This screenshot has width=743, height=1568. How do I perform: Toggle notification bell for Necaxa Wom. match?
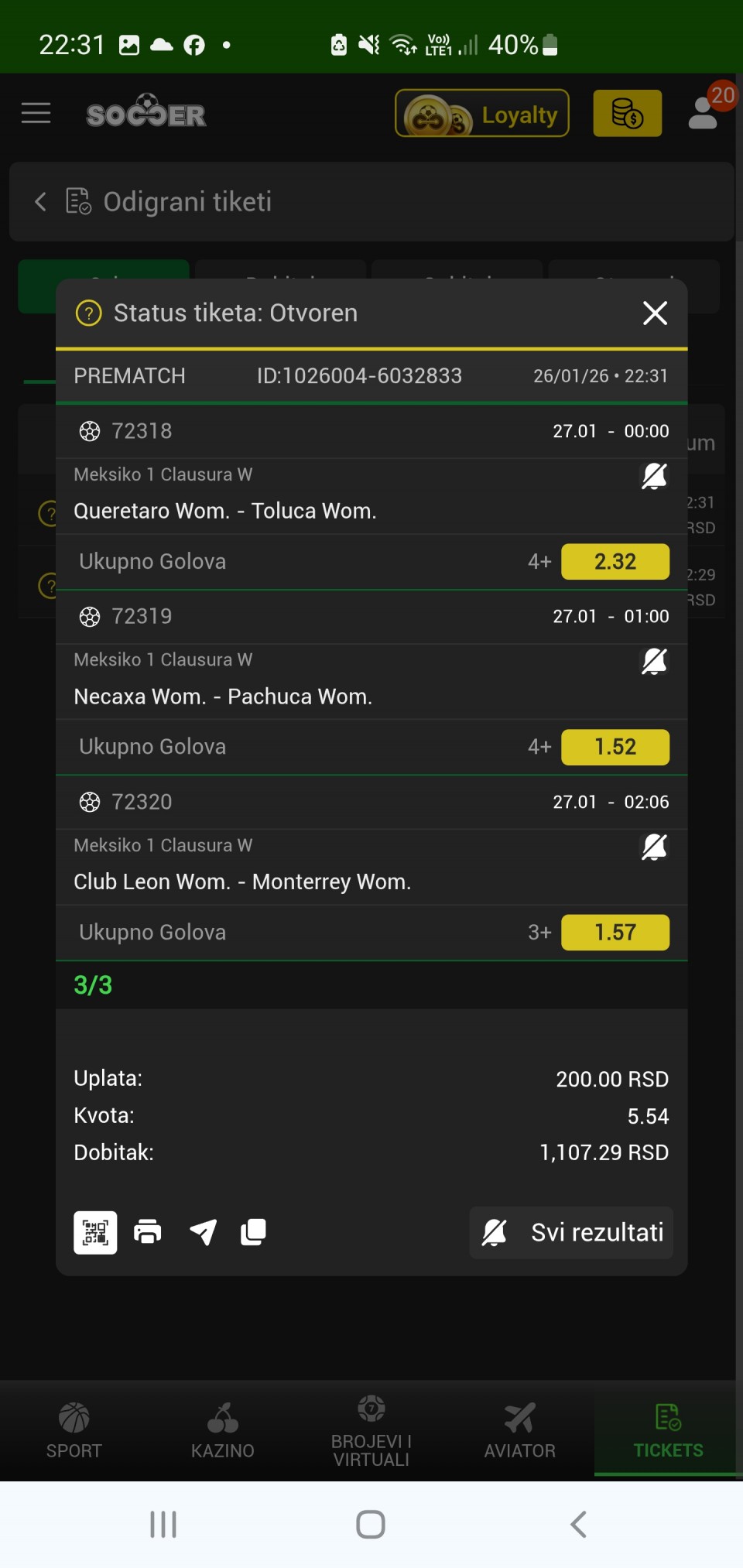click(654, 661)
